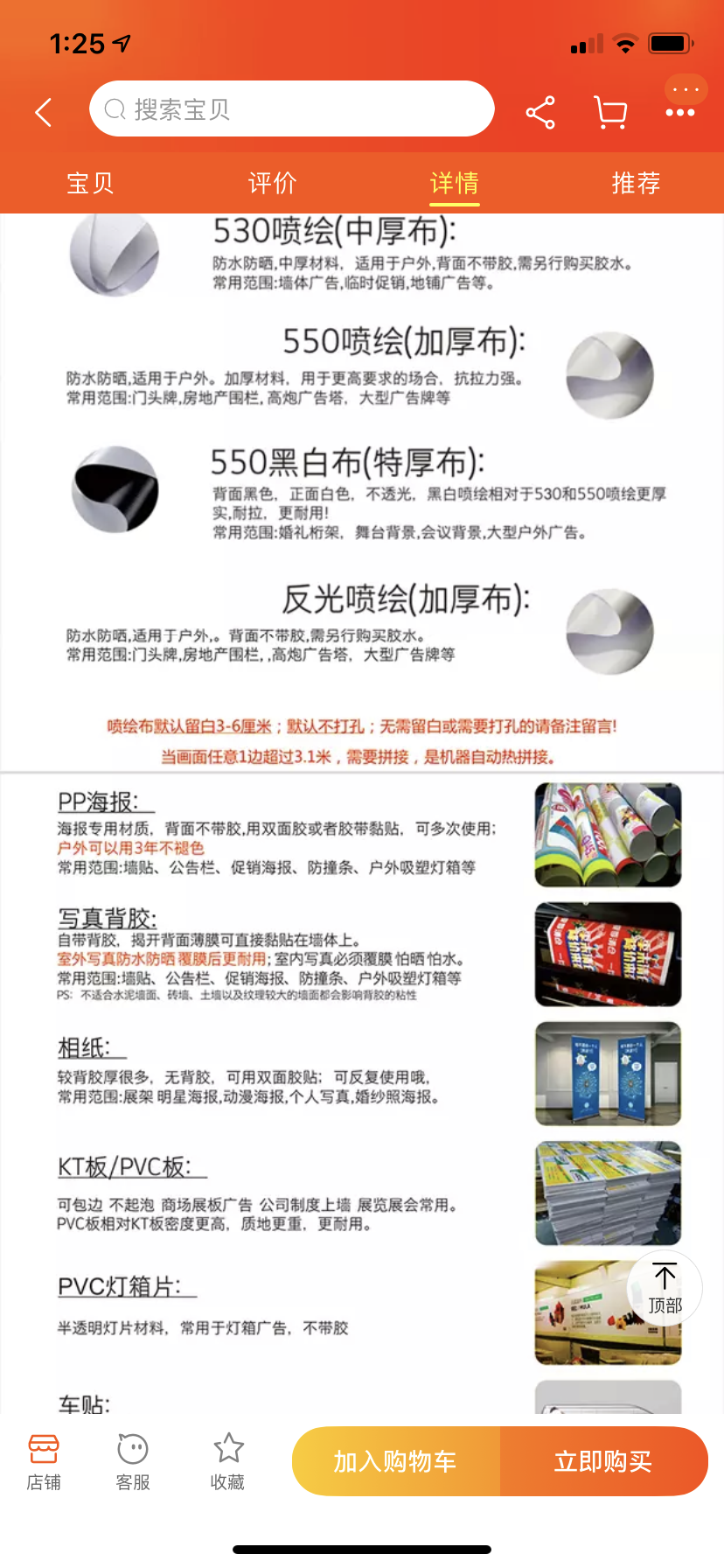Visit the 店铺 store page

(44, 1461)
